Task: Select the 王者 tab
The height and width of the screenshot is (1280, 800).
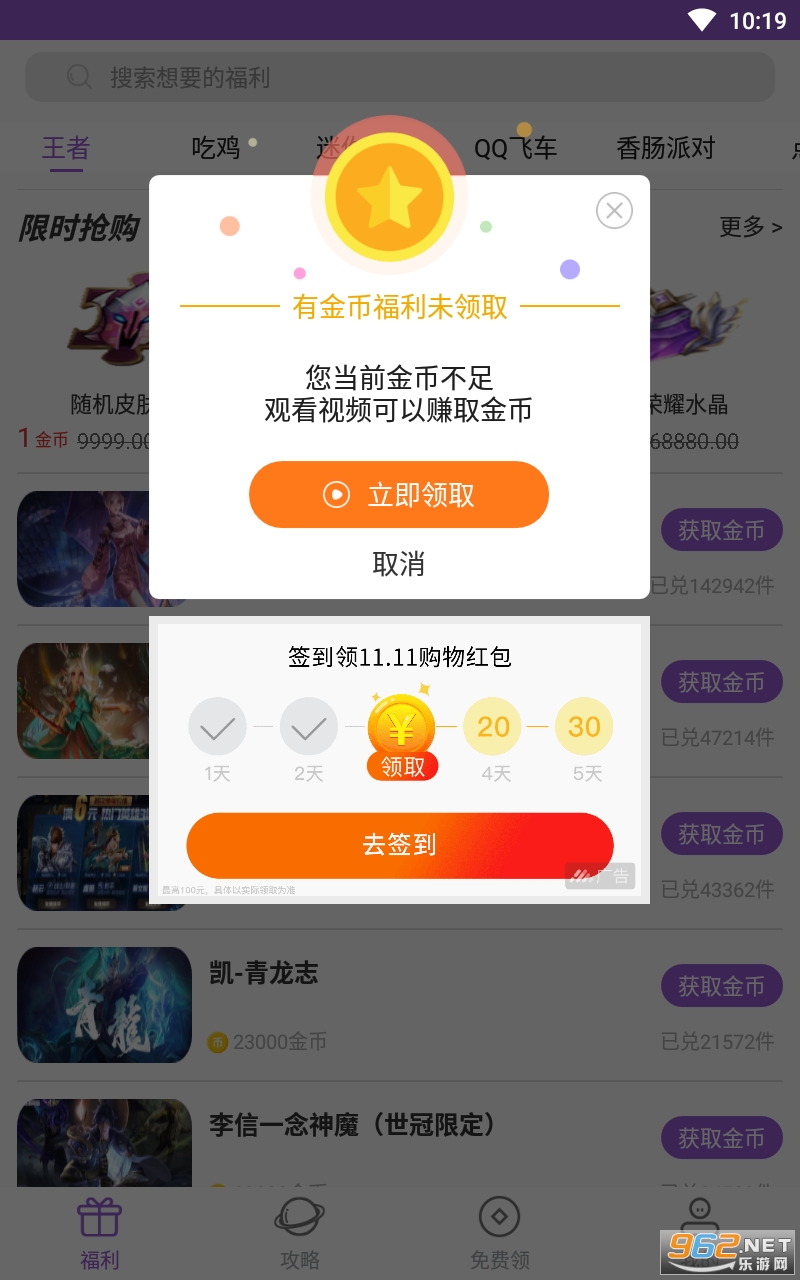Action: coord(66,148)
